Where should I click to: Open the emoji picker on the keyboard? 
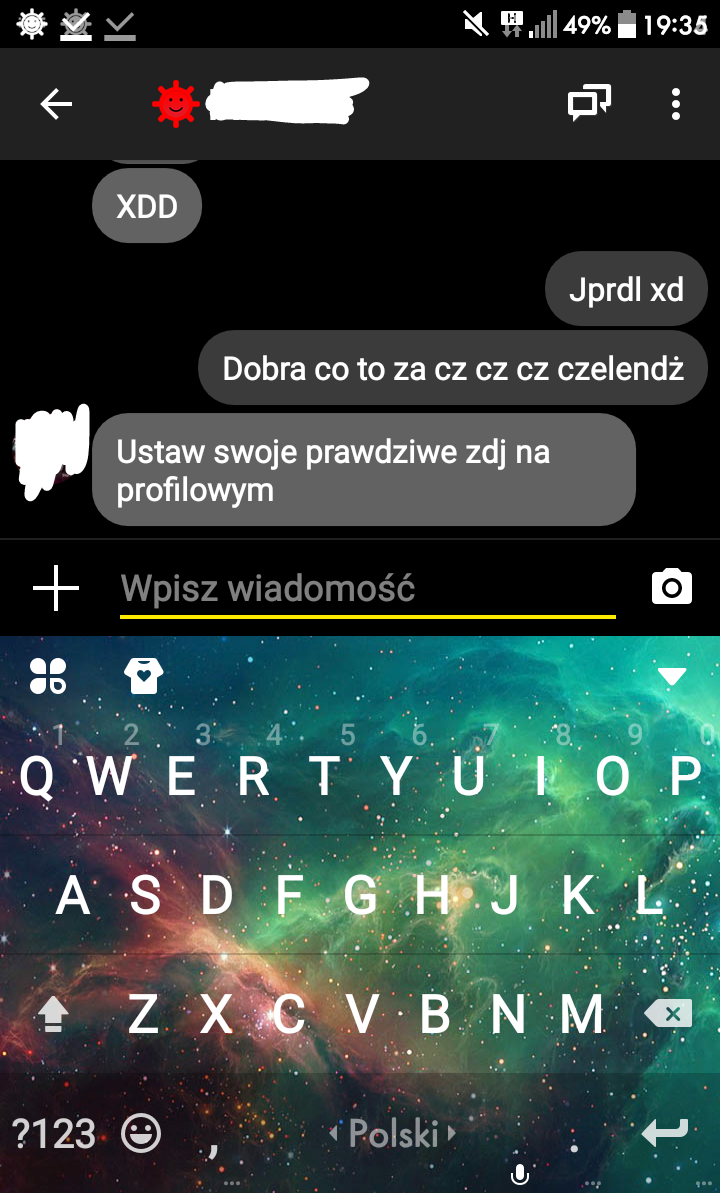(x=141, y=1133)
